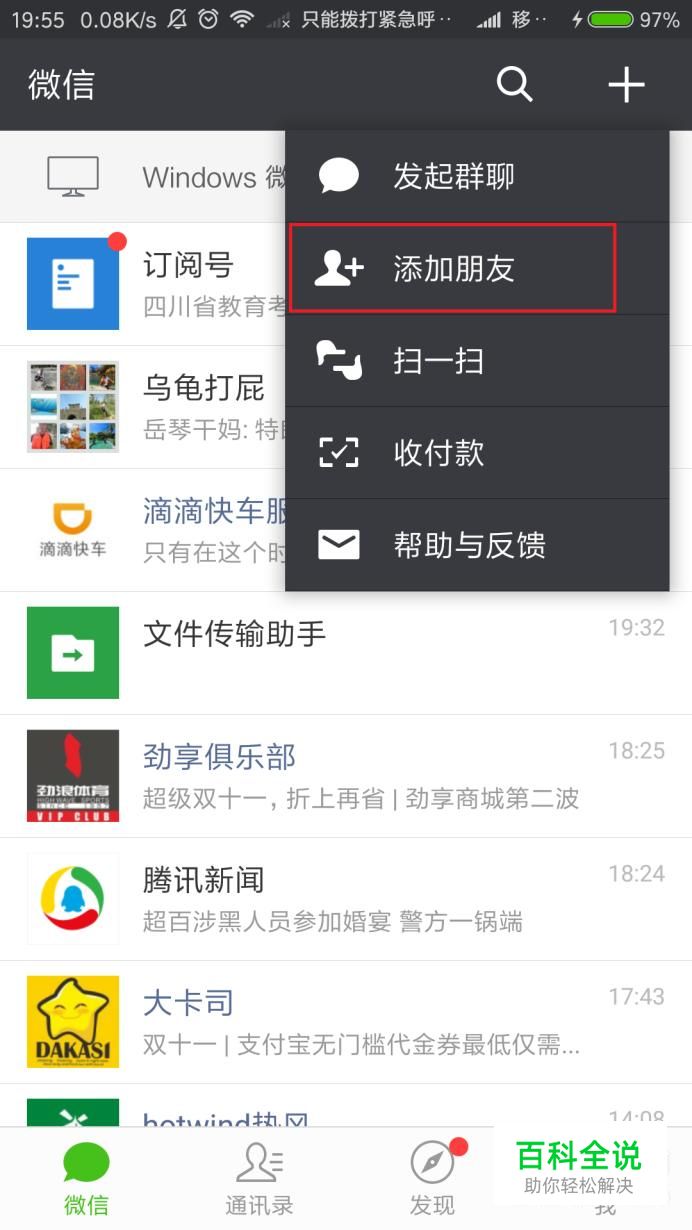Select 收付款 from the menu
Viewport: 692px width, 1230px height.
click(x=476, y=453)
